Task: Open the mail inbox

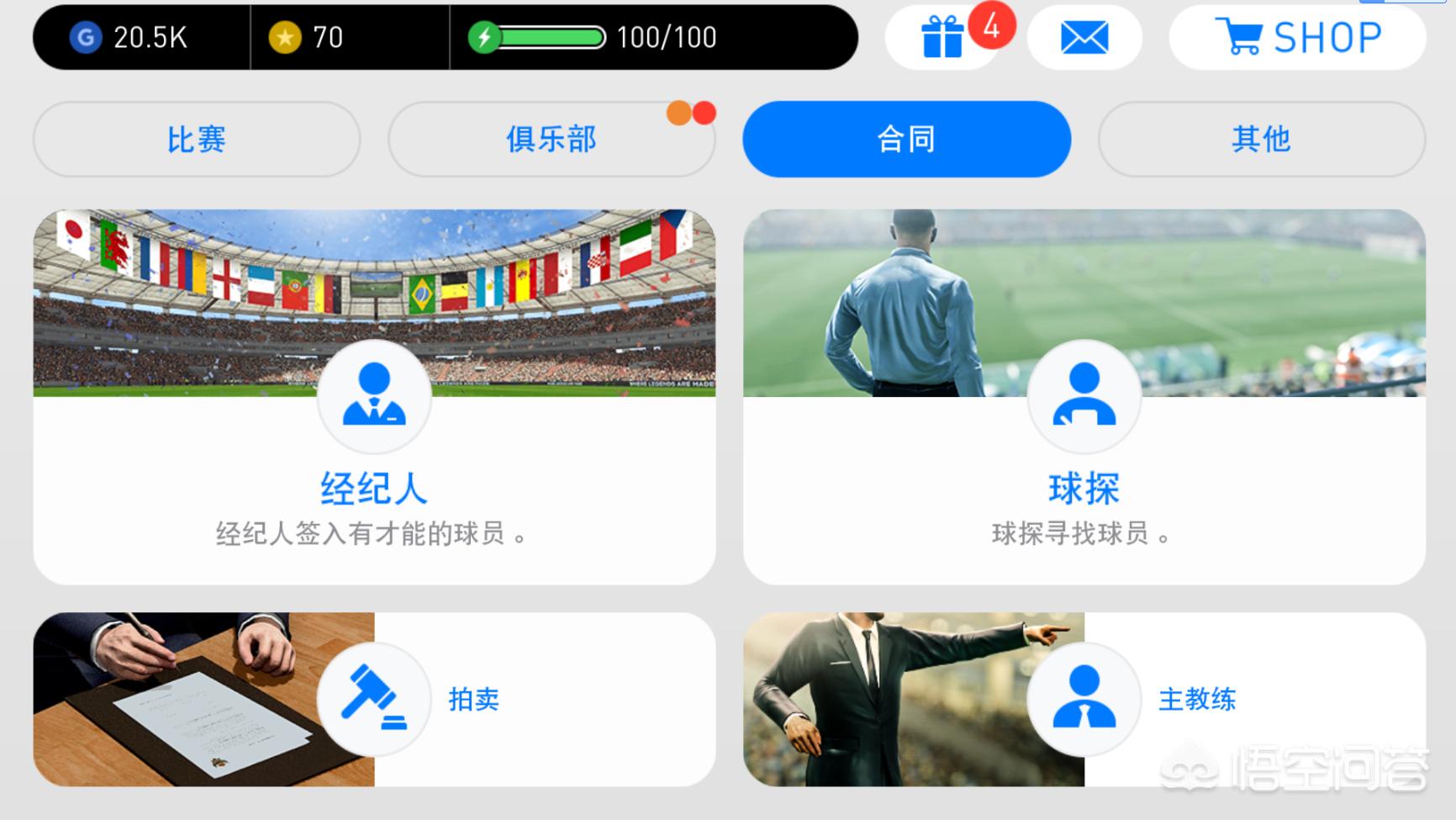Action: [x=1084, y=38]
